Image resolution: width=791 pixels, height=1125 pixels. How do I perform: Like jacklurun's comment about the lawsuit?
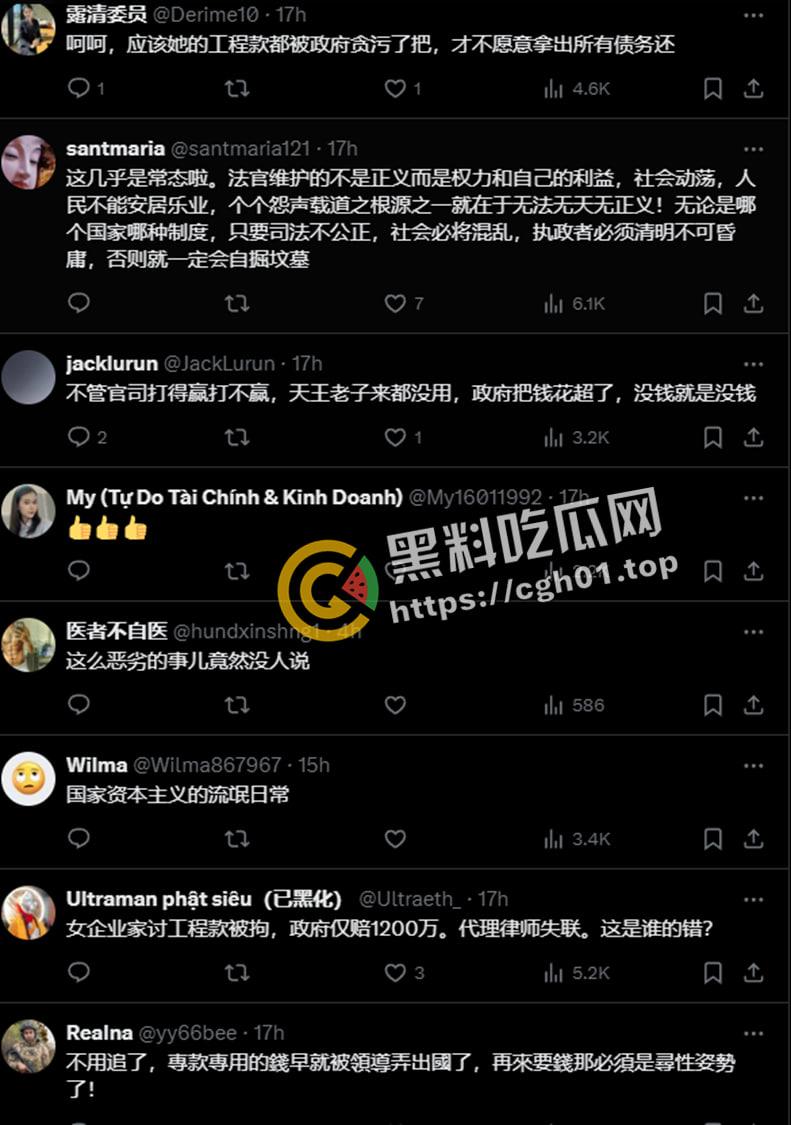(394, 437)
